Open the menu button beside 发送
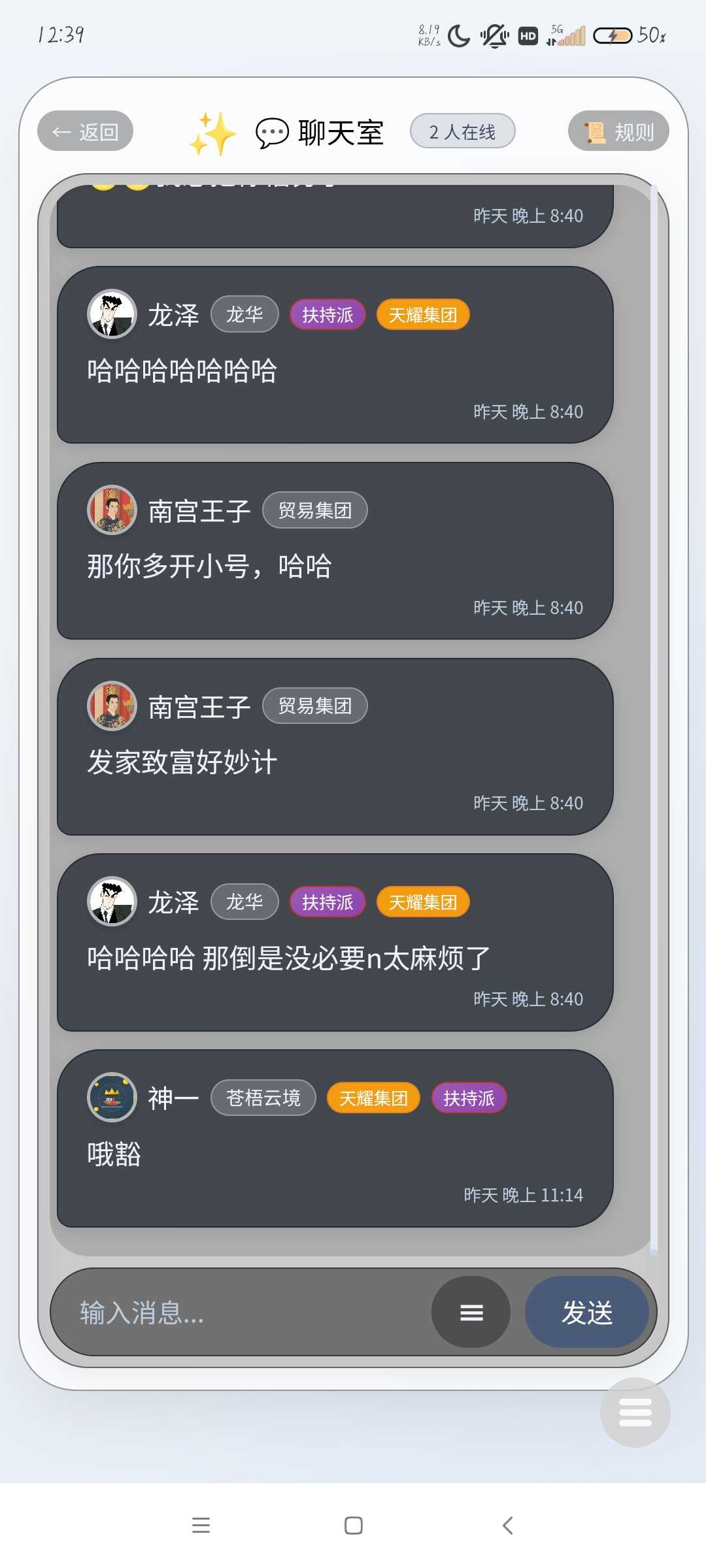 click(x=471, y=1312)
